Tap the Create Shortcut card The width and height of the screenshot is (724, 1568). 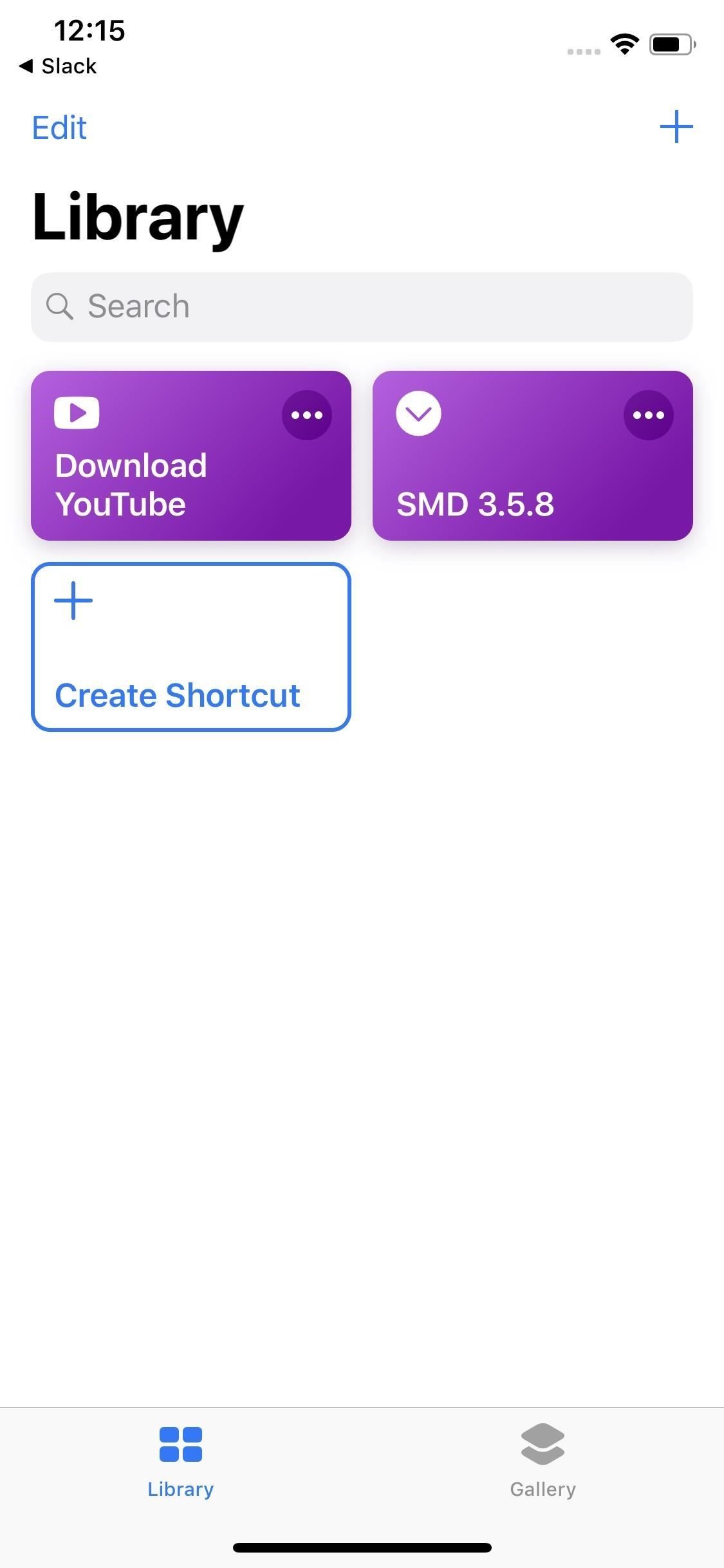click(x=191, y=647)
